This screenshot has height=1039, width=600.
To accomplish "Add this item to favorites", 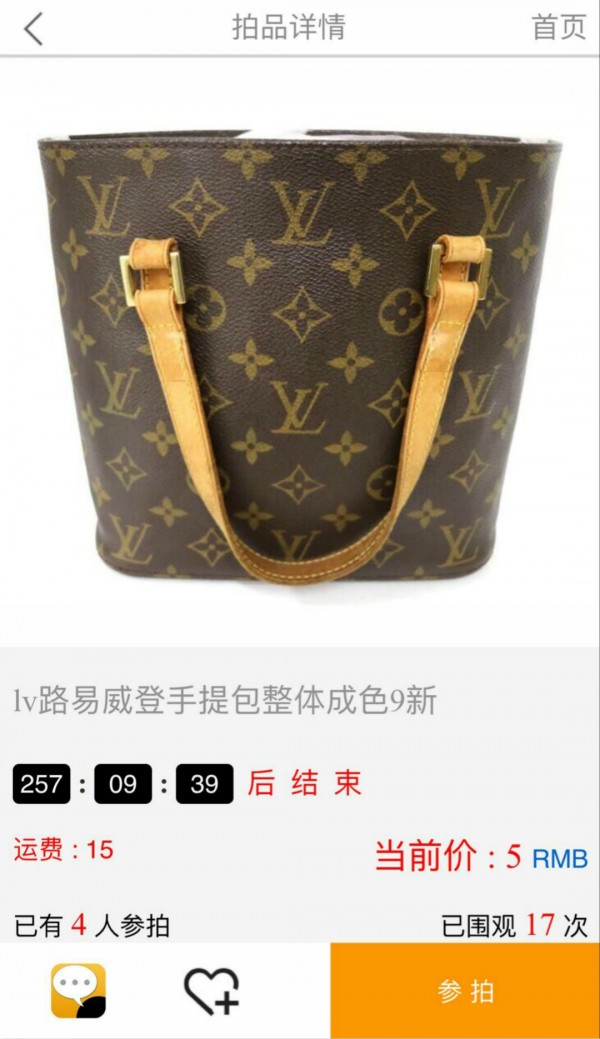I will coord(211,991).
